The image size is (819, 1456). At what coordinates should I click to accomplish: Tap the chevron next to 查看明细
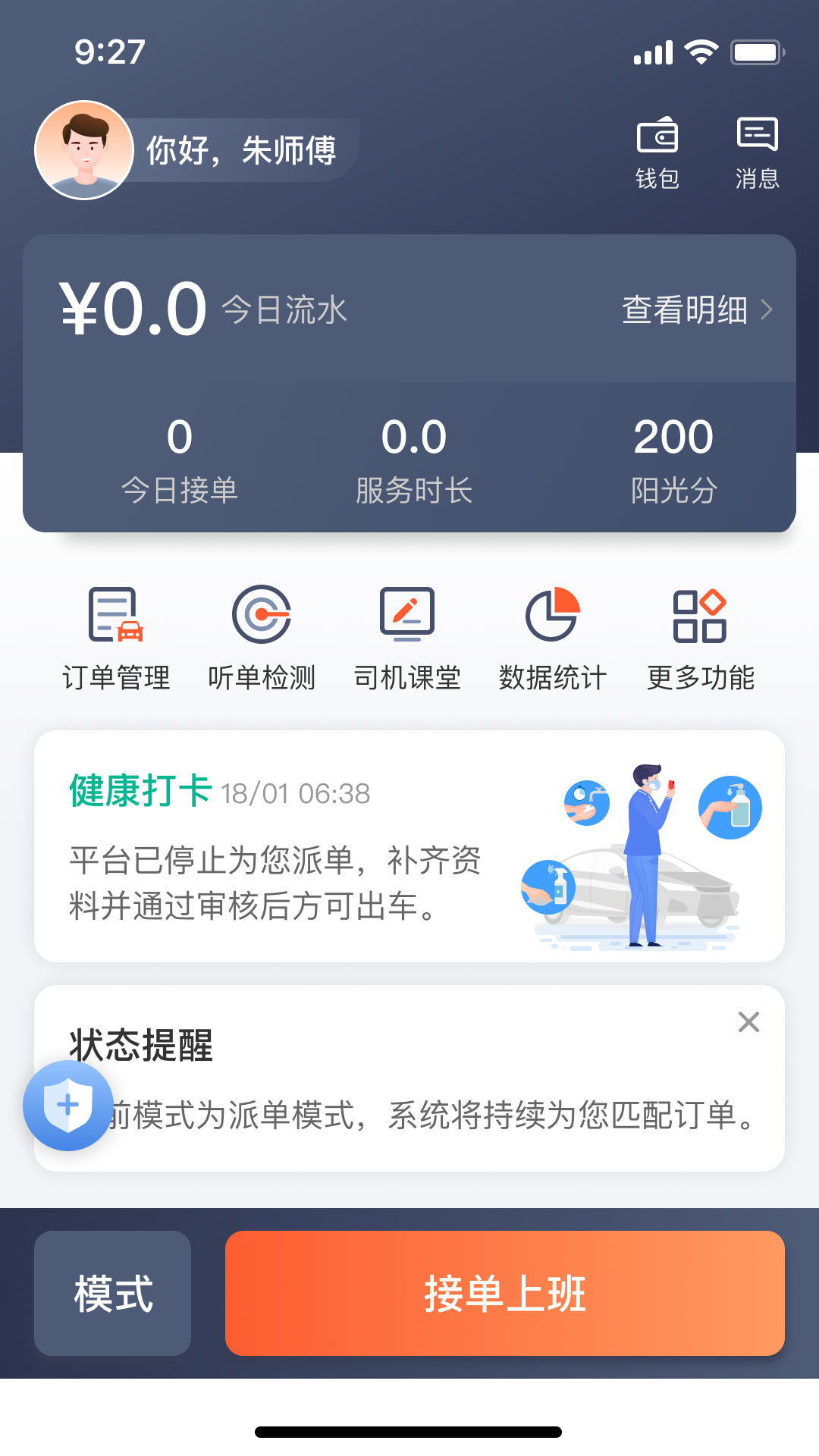[767, 310]
